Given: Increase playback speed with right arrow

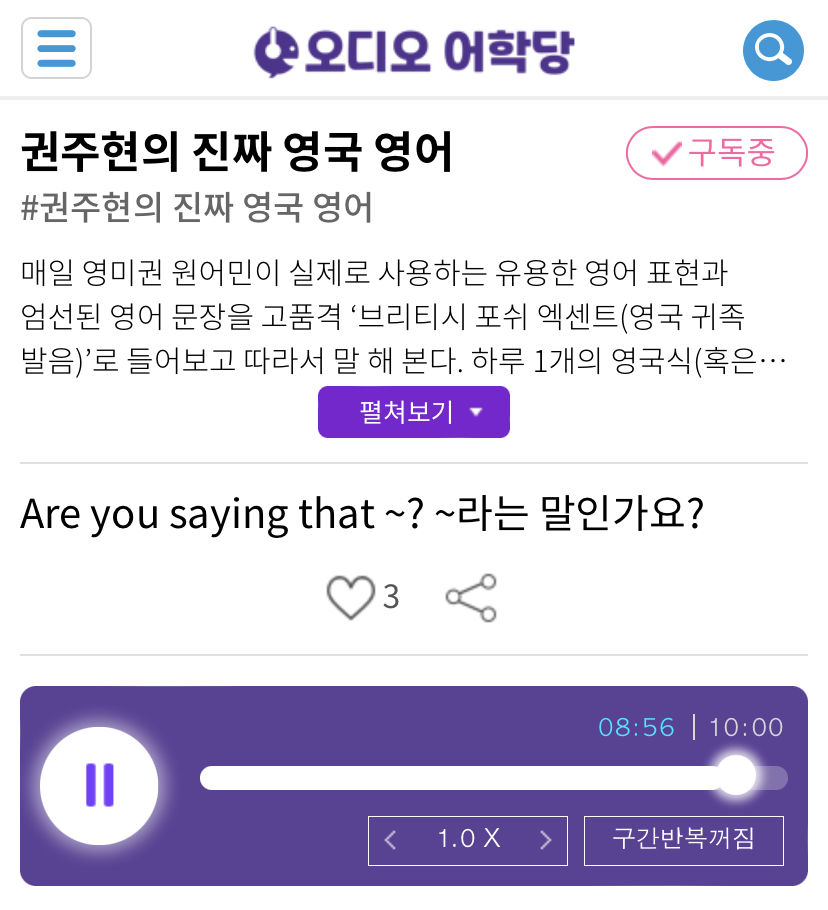Looking at the screenshot, I should 545,840.
